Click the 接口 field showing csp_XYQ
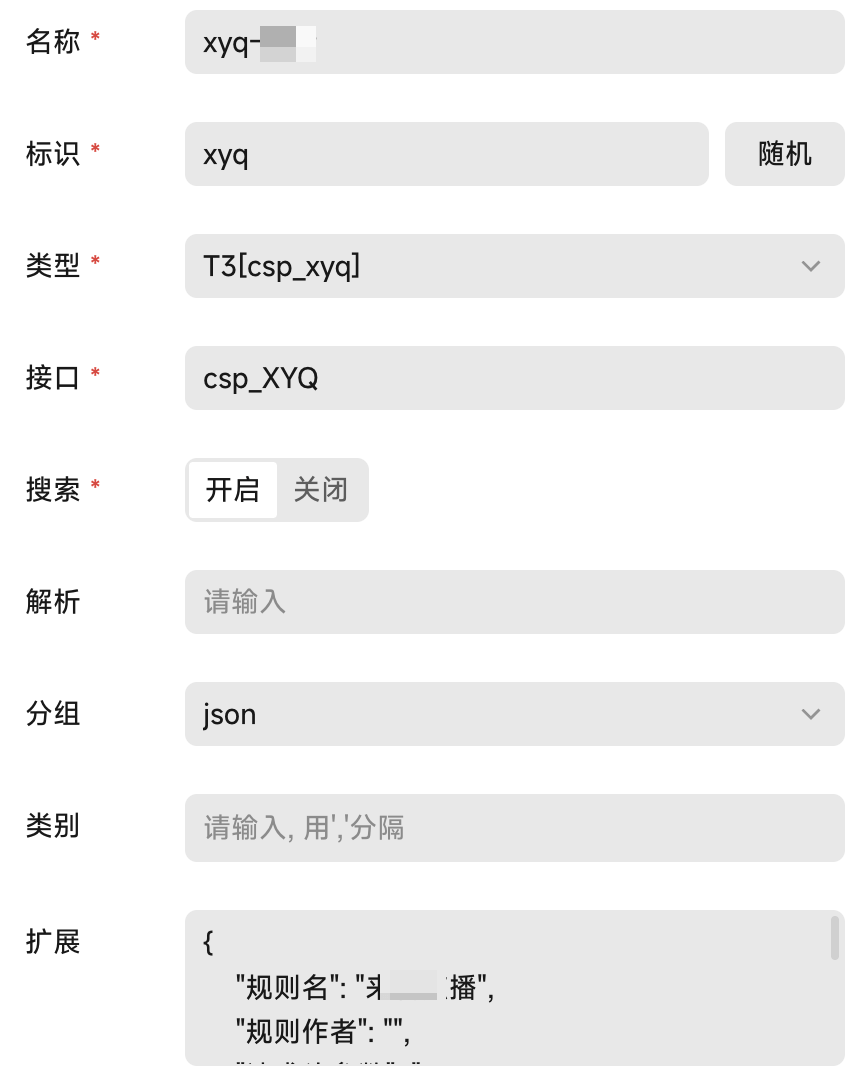Screen dimensions: 860x1086 514,377
